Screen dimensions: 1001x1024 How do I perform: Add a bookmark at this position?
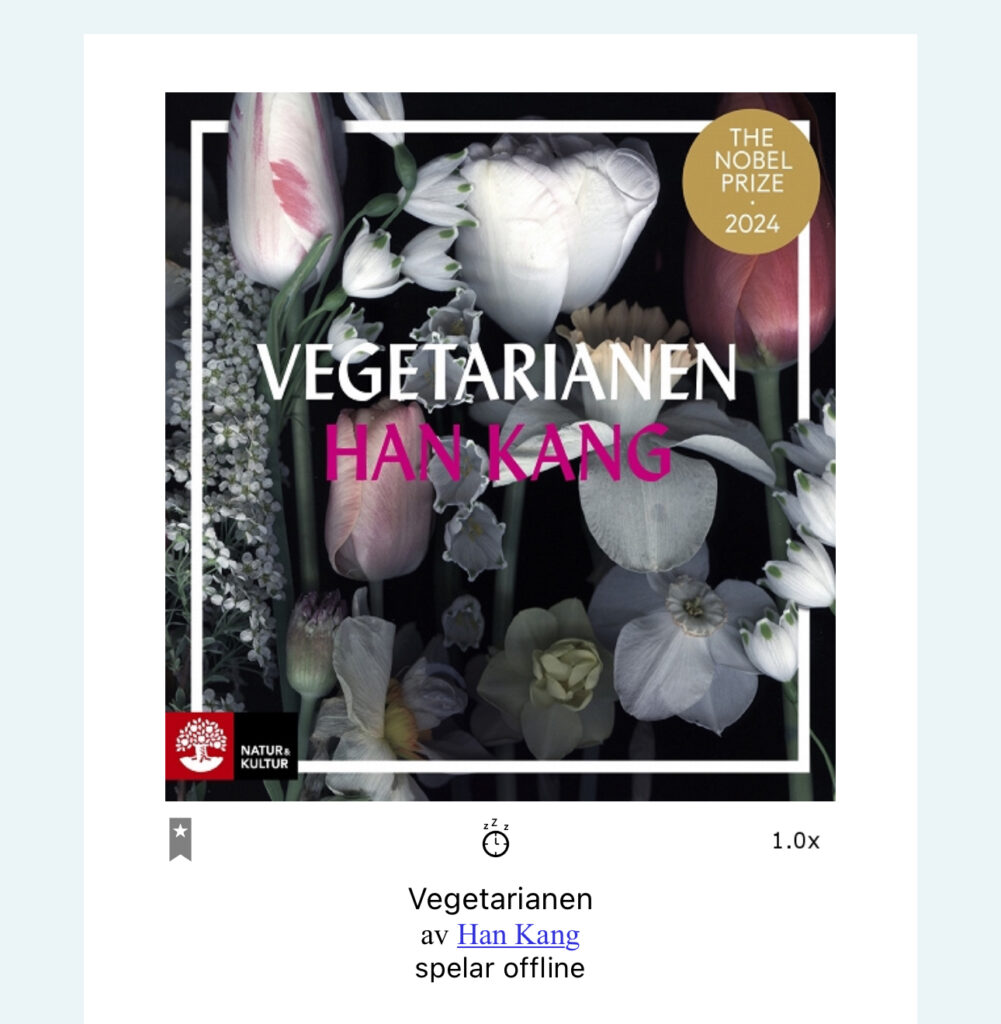(180, 839)
